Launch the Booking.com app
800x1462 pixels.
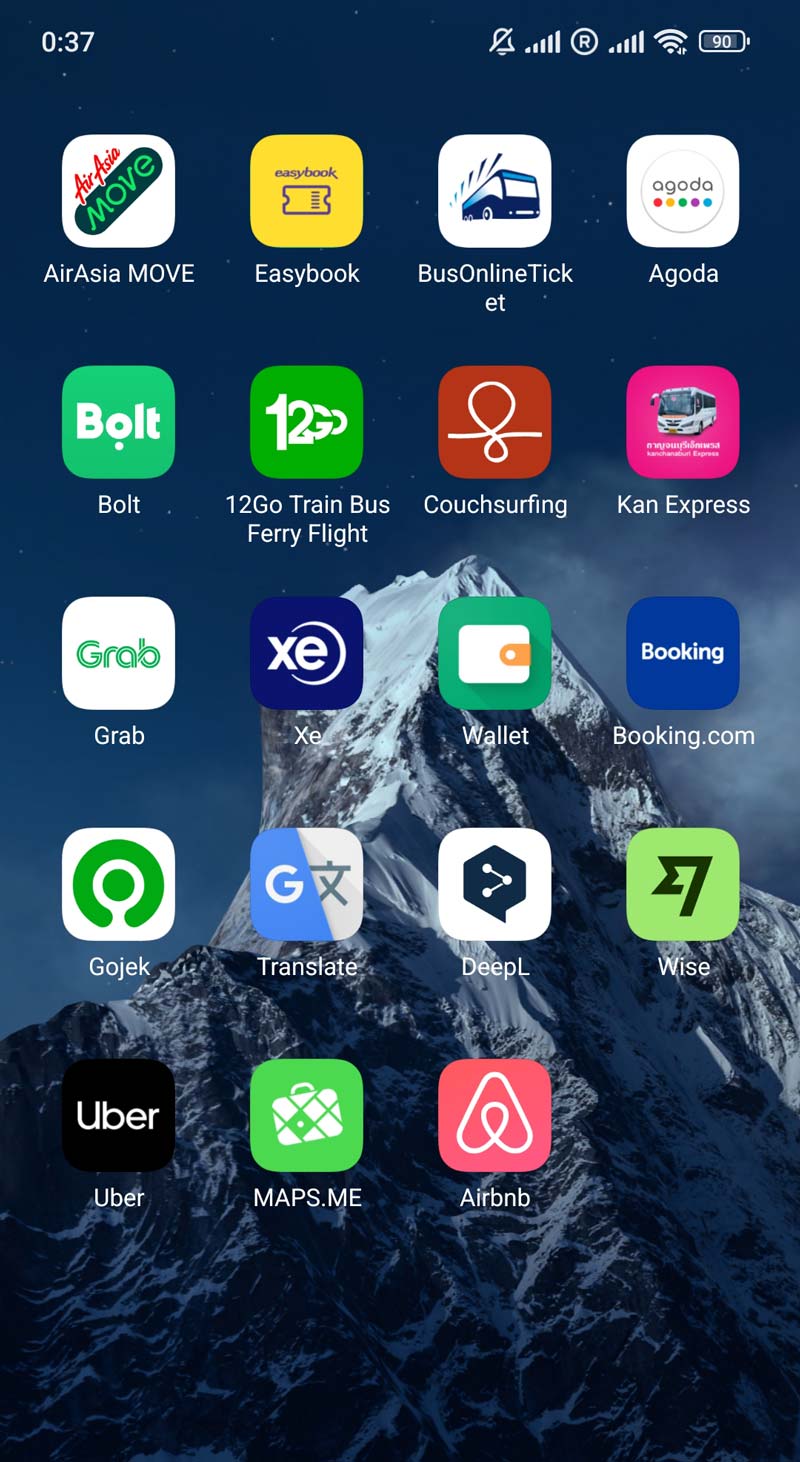coord(682,653)
